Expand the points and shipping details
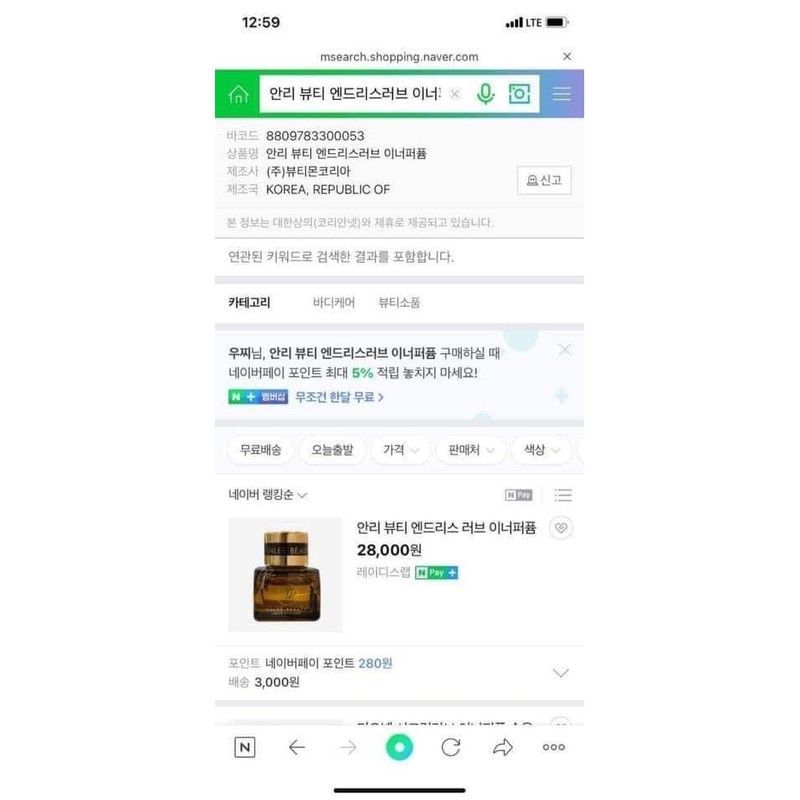This screenshot has height=800, width=800. coord(561,673)
